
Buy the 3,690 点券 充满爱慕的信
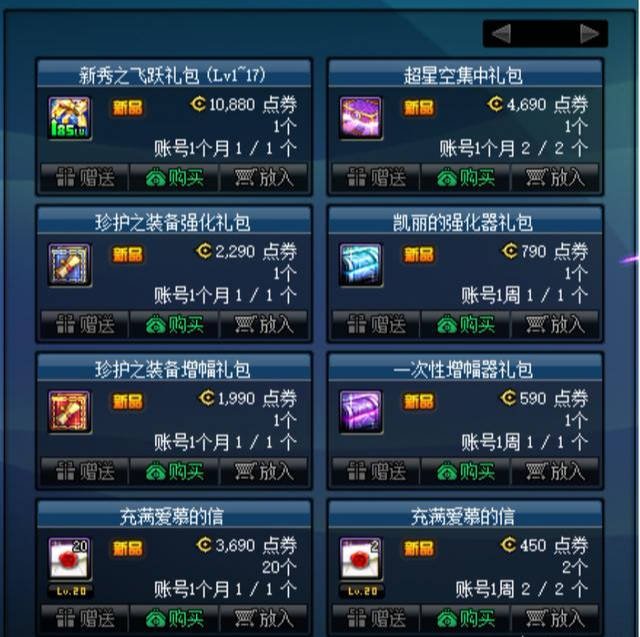[174, 618]
